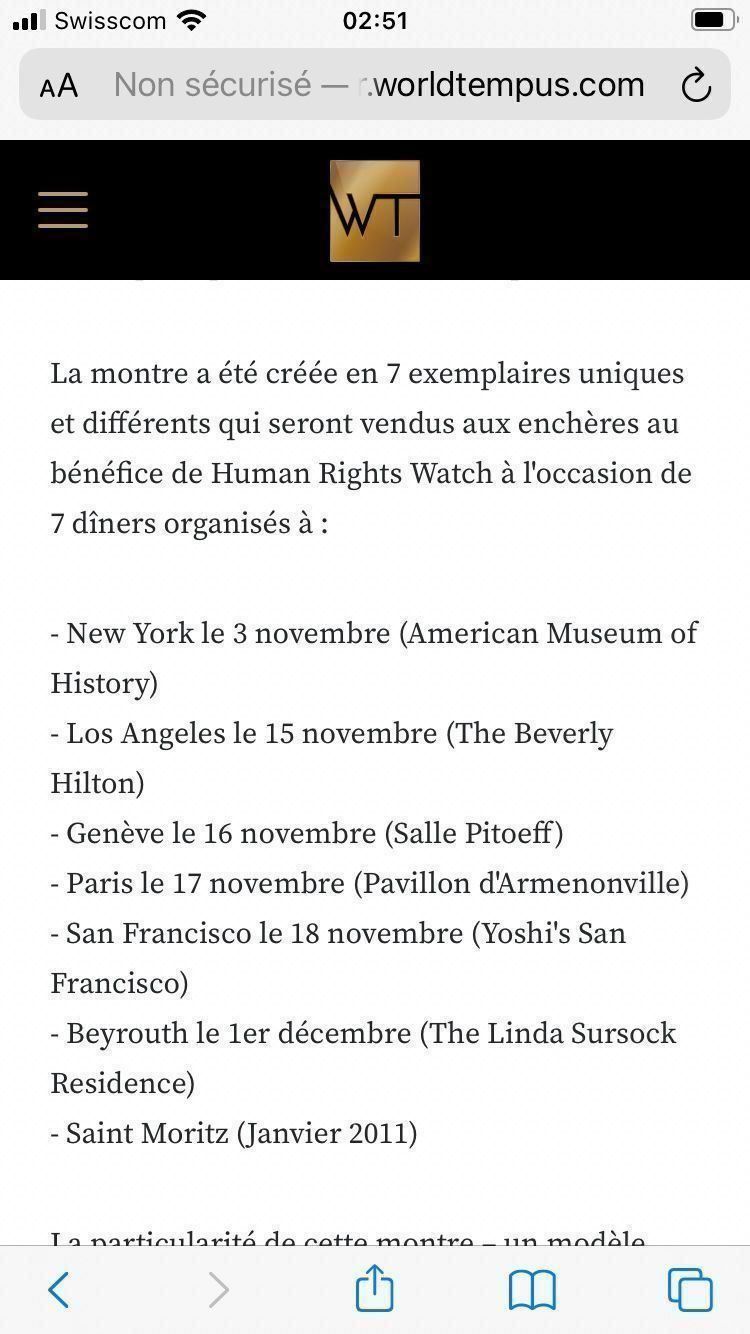Share this page
Viewport: 750px width, 1334px height.
pyautogui.click(x=375, y=1287)
